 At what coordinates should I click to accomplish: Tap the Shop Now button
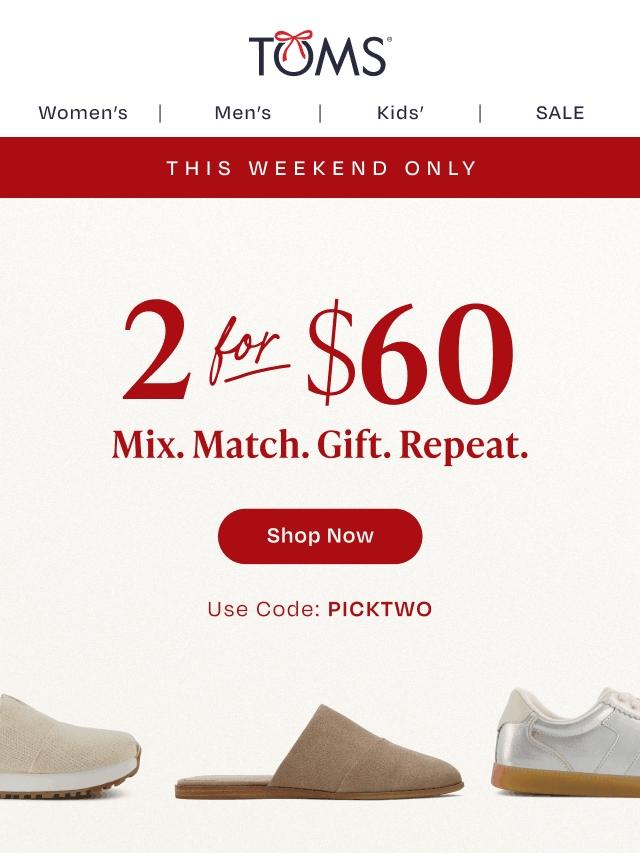point(320,536)
